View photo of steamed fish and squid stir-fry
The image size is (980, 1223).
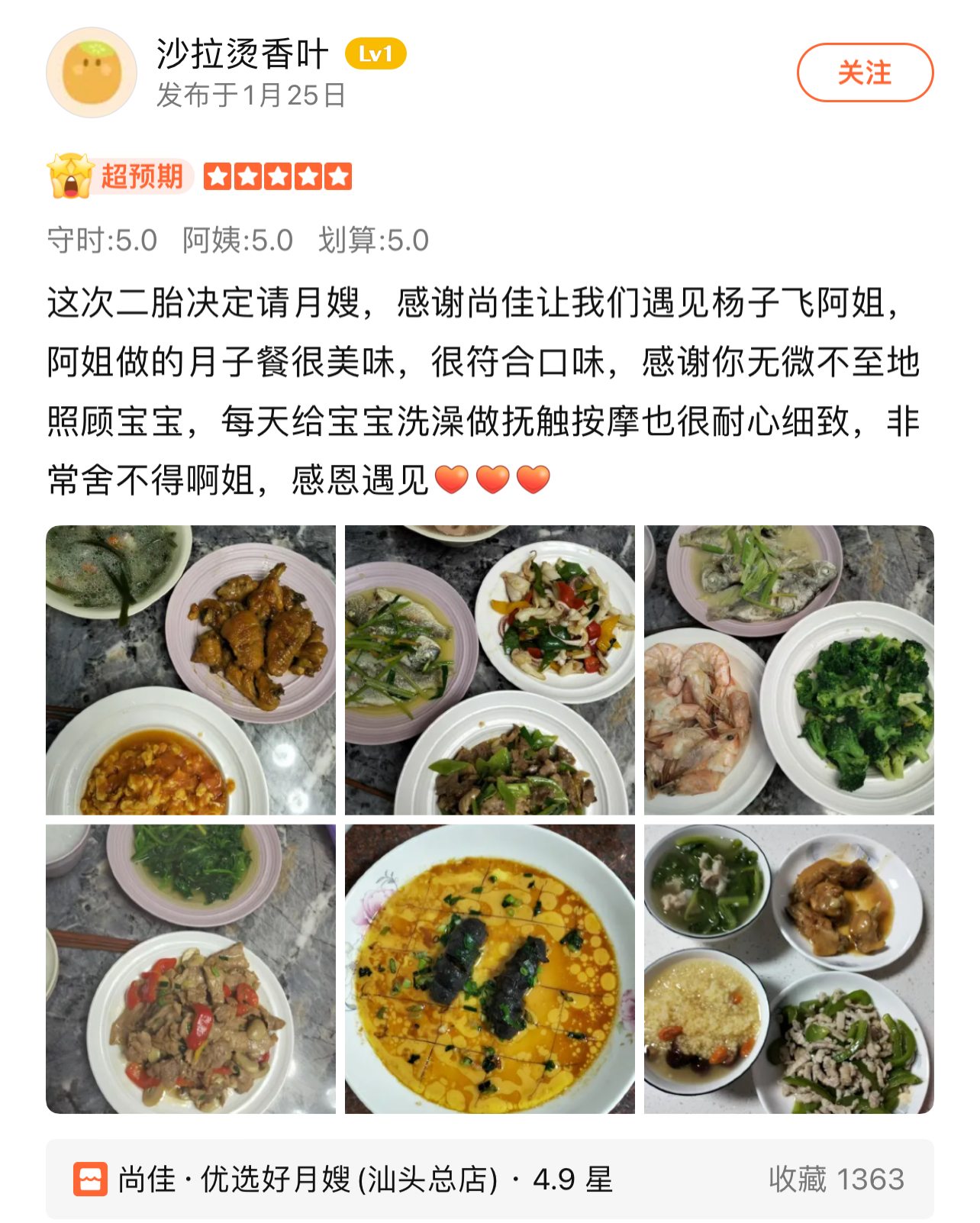click(489, 670)
